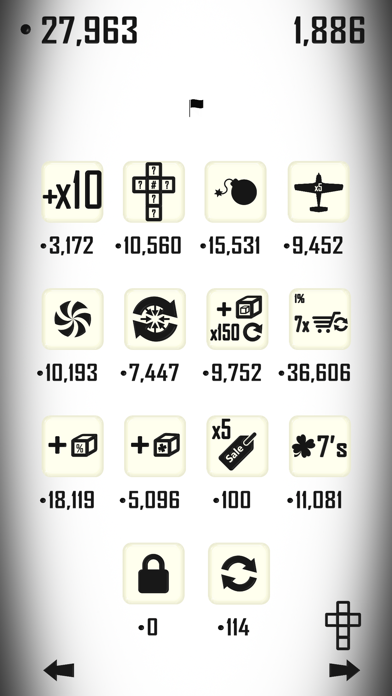Purchase the percent box upgrade for 18,119

point(73,446)
